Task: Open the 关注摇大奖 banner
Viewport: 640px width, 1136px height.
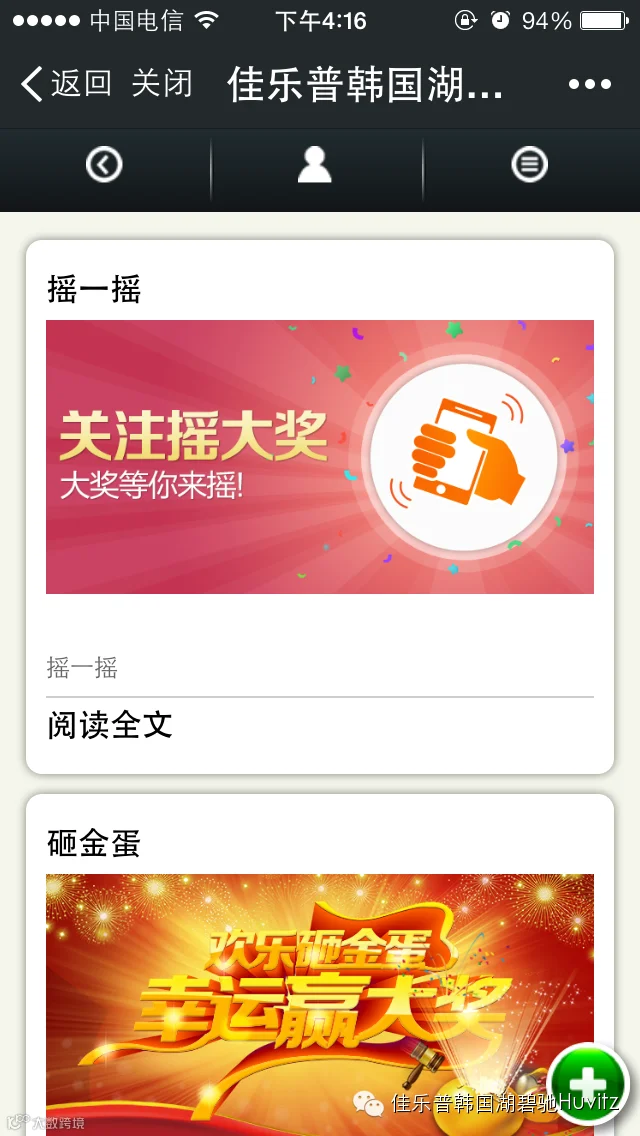Action: pos(320,457)
